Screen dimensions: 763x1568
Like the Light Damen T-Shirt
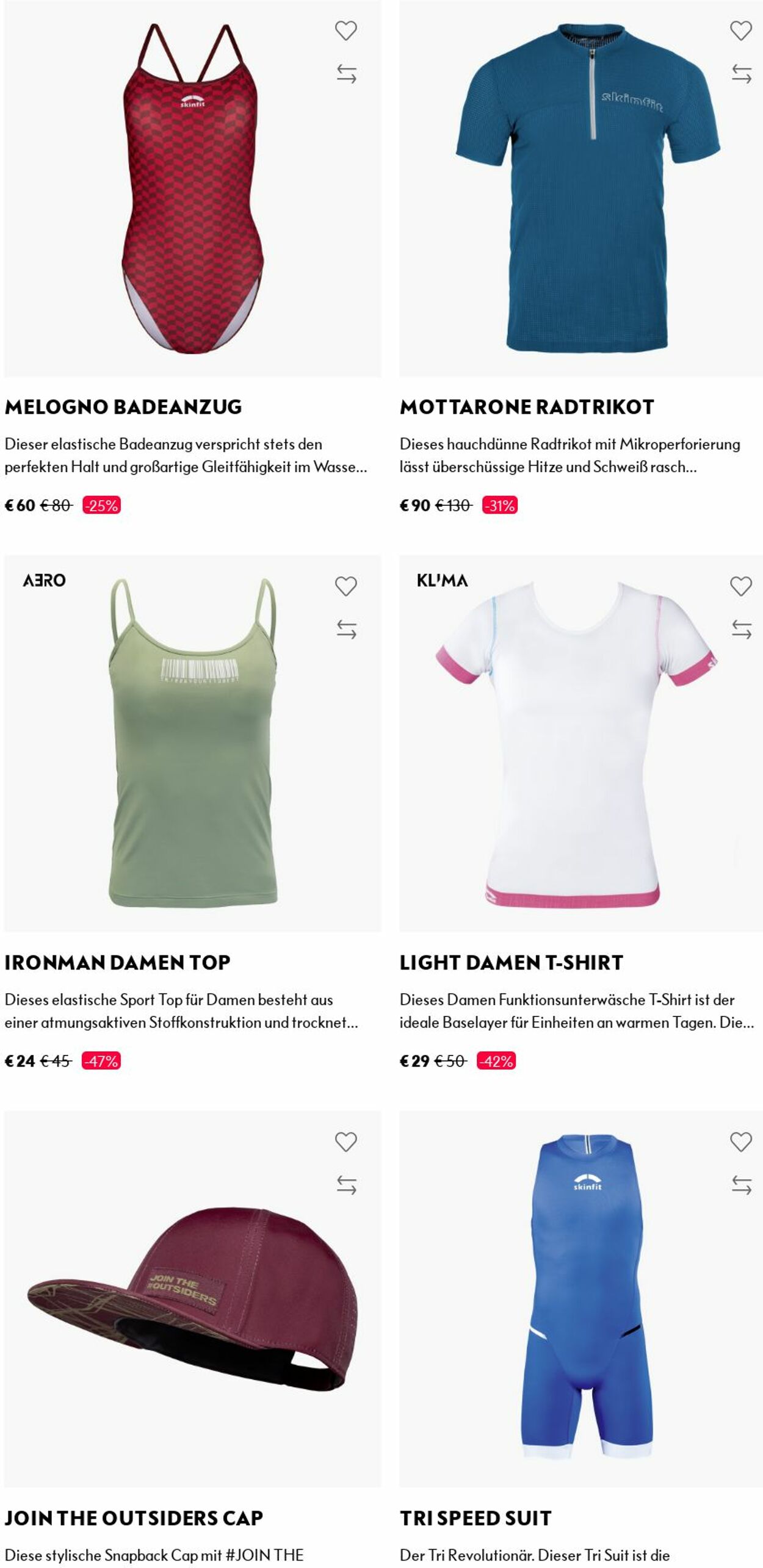coord(740,586)
